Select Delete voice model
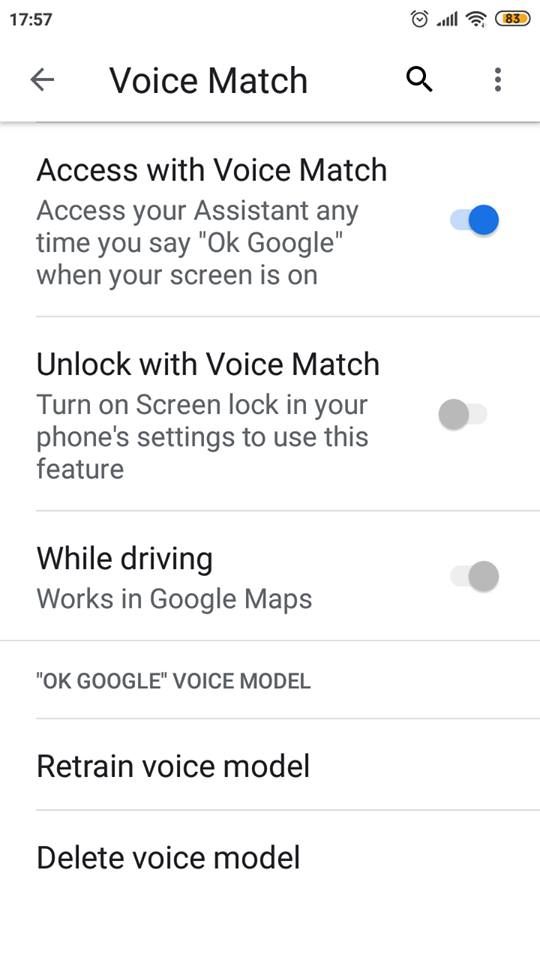Screen dimensions: 540x960 pos(270,857)
